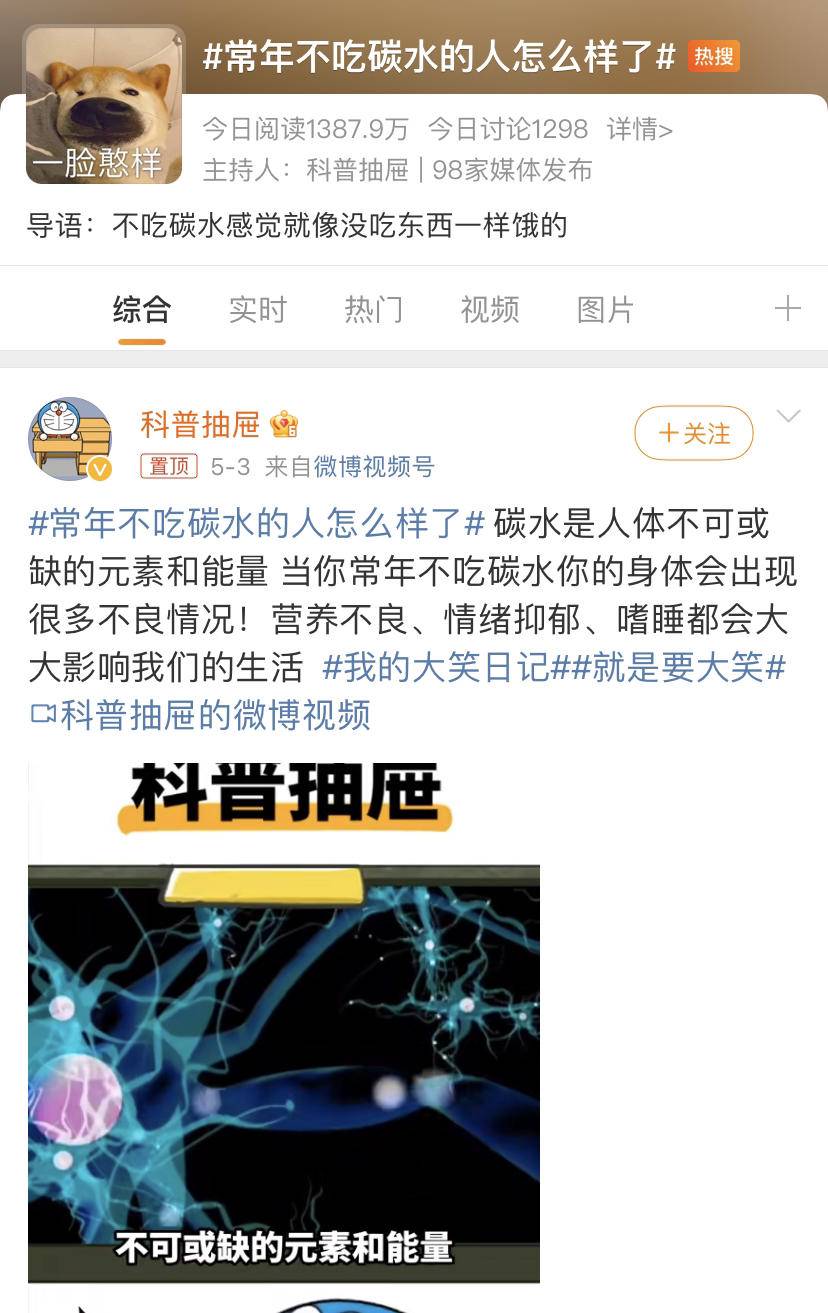Follow 科普抽屉 with the 关注 button
The height and width of the screenshot is (1313, 828).
(694, 433)
